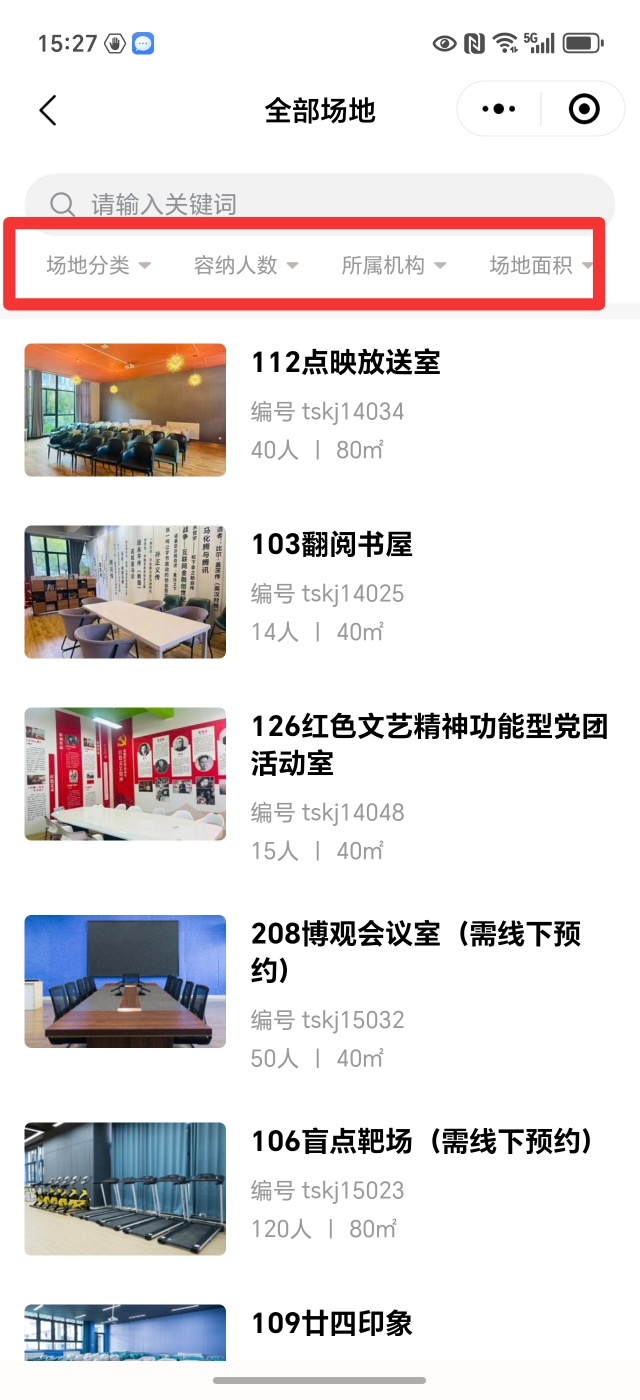Expand the 场地分类 filter
This screenshot has width=640, height=1400.
[x=98, y=265]
